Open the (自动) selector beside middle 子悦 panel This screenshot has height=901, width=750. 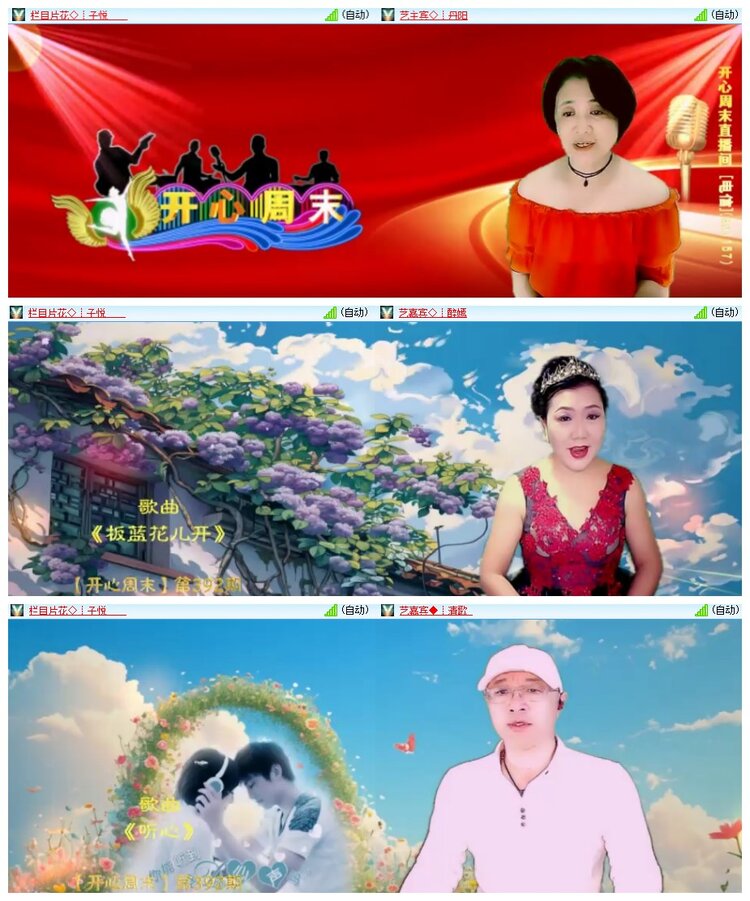[x=355, y=310]
